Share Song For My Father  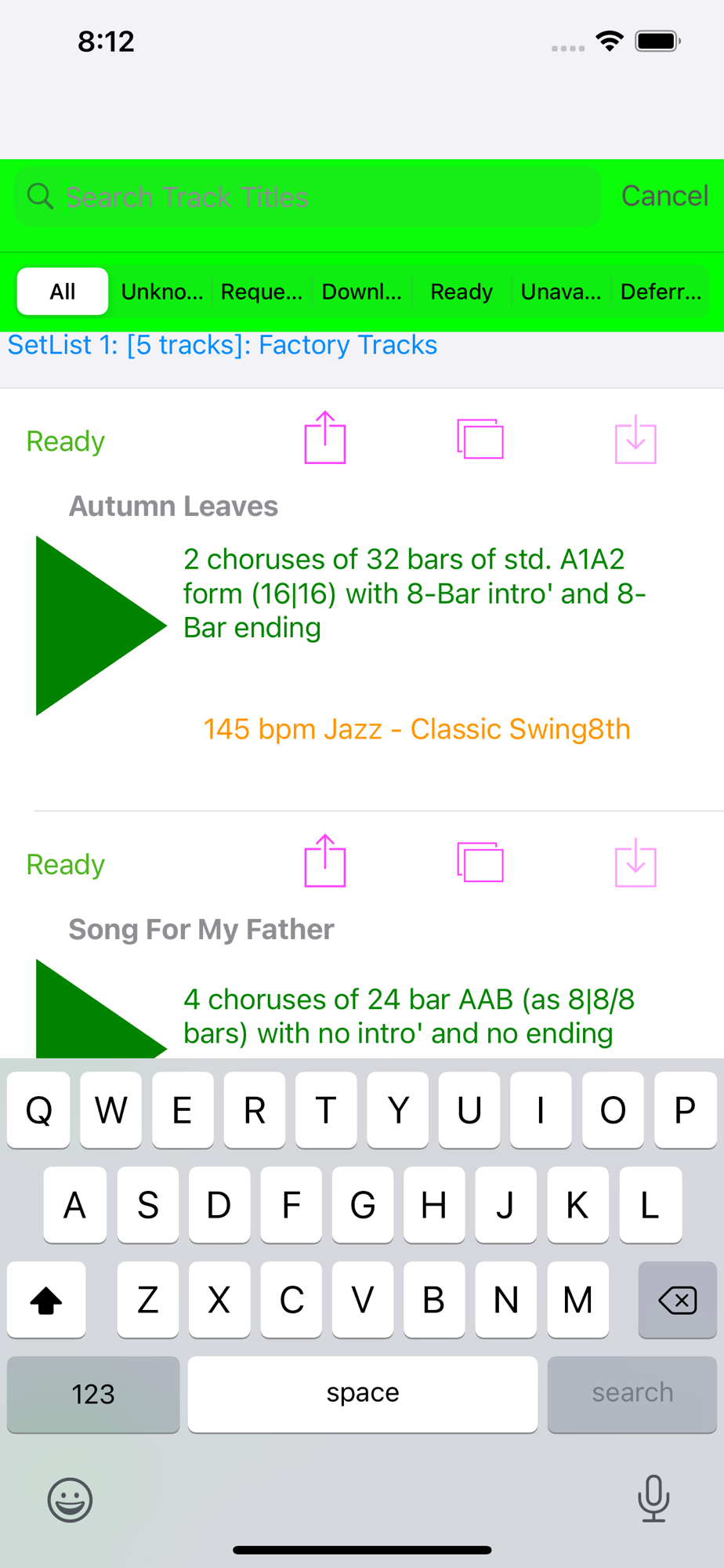[325, 861]
